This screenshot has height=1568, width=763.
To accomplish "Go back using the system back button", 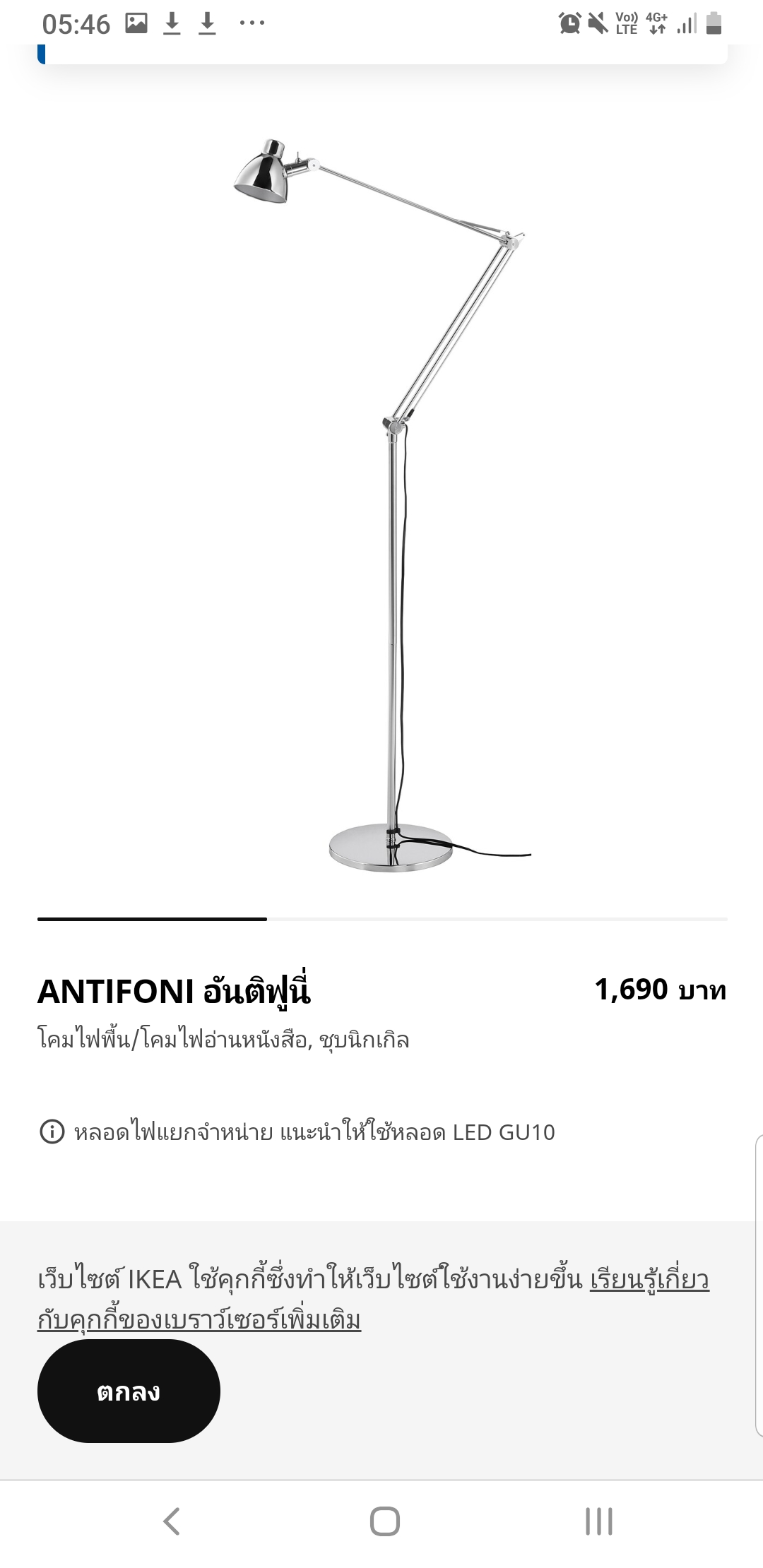I will point(172,1521).
